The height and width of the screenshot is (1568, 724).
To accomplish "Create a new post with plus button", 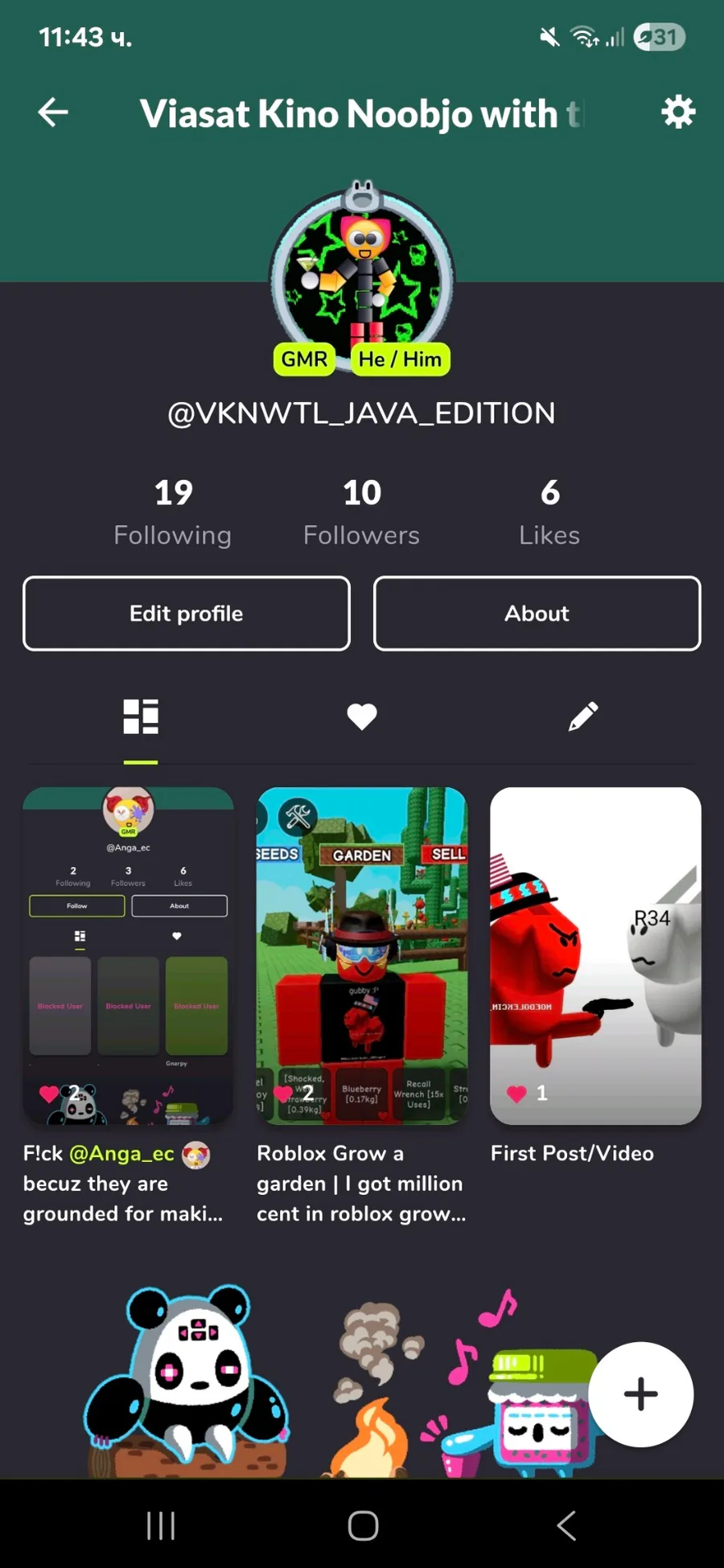I will [x=641, y=1394].
